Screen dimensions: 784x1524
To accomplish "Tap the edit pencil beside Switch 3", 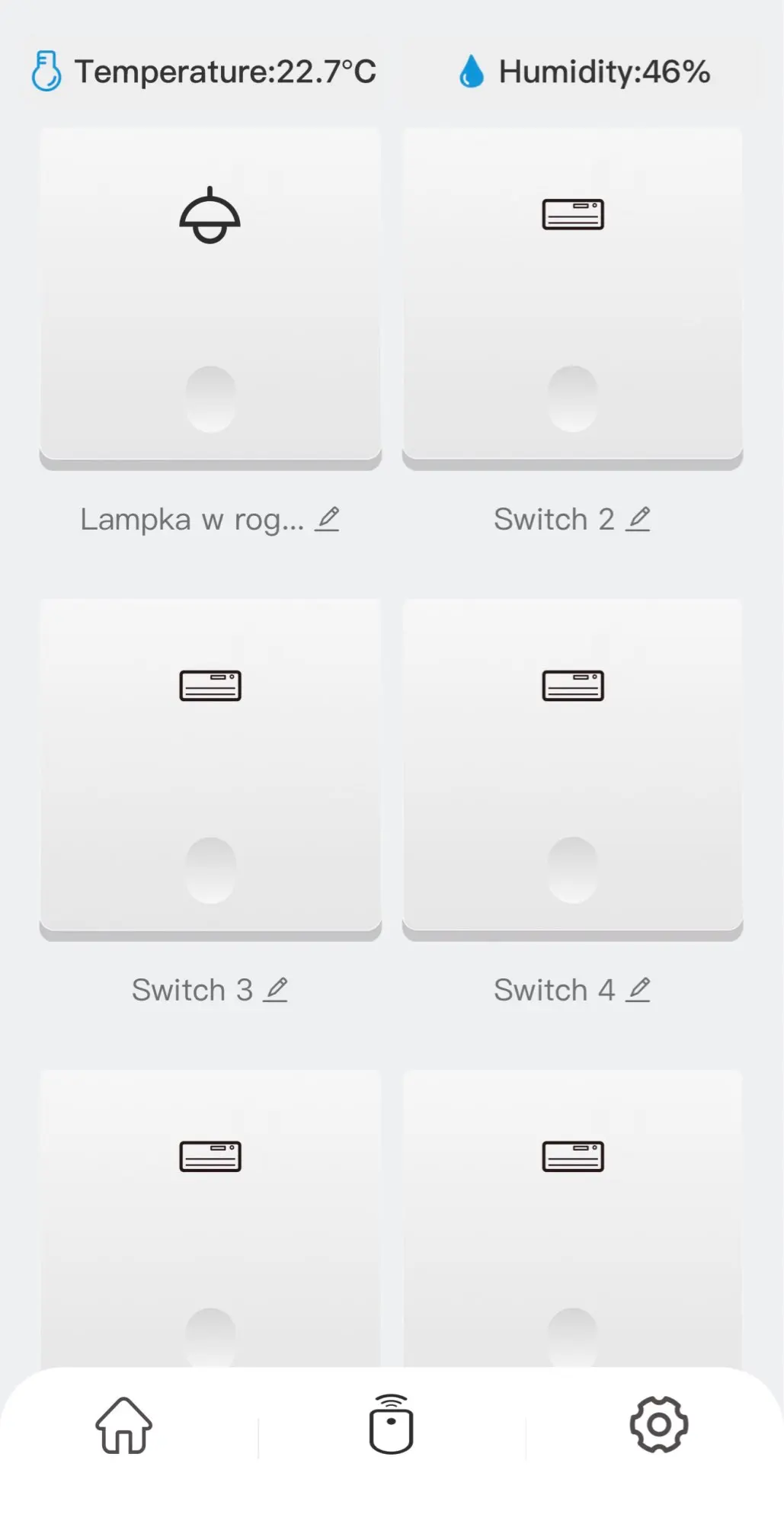I will 276,990.
